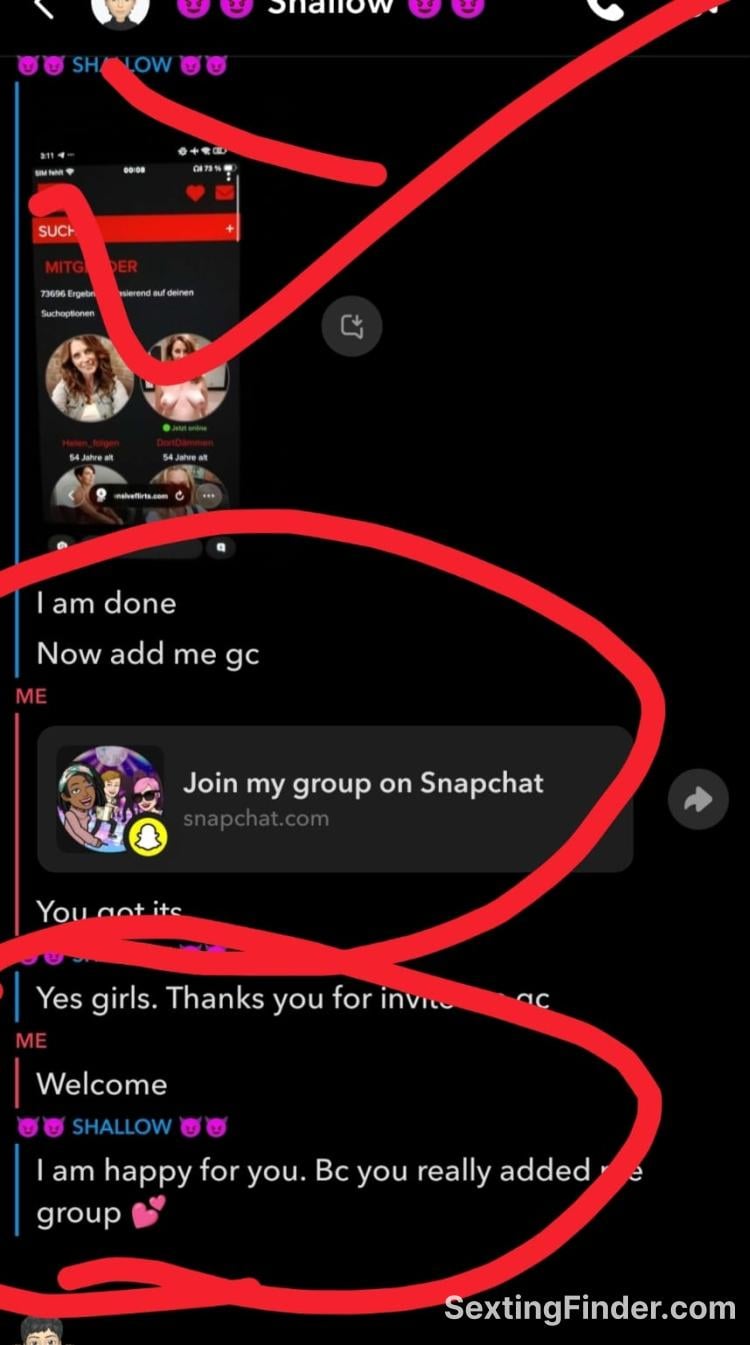Open Shallow's profile avatar in header
The image size is (750, 1345).
tap(120, 10)
